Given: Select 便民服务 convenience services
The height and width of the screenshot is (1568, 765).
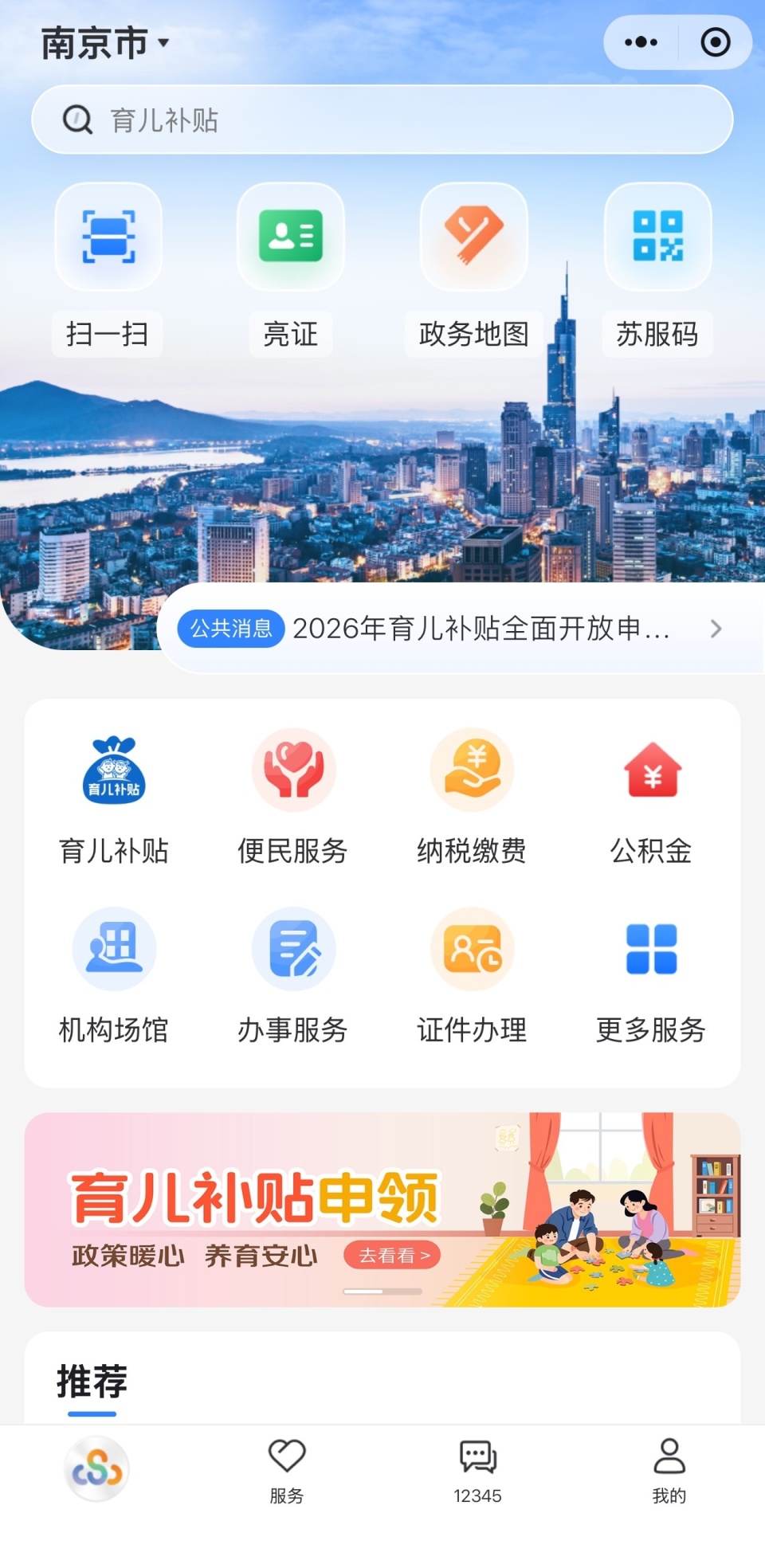Looking at the screenshot, I should pyautogui.click(x=292, y=797).
